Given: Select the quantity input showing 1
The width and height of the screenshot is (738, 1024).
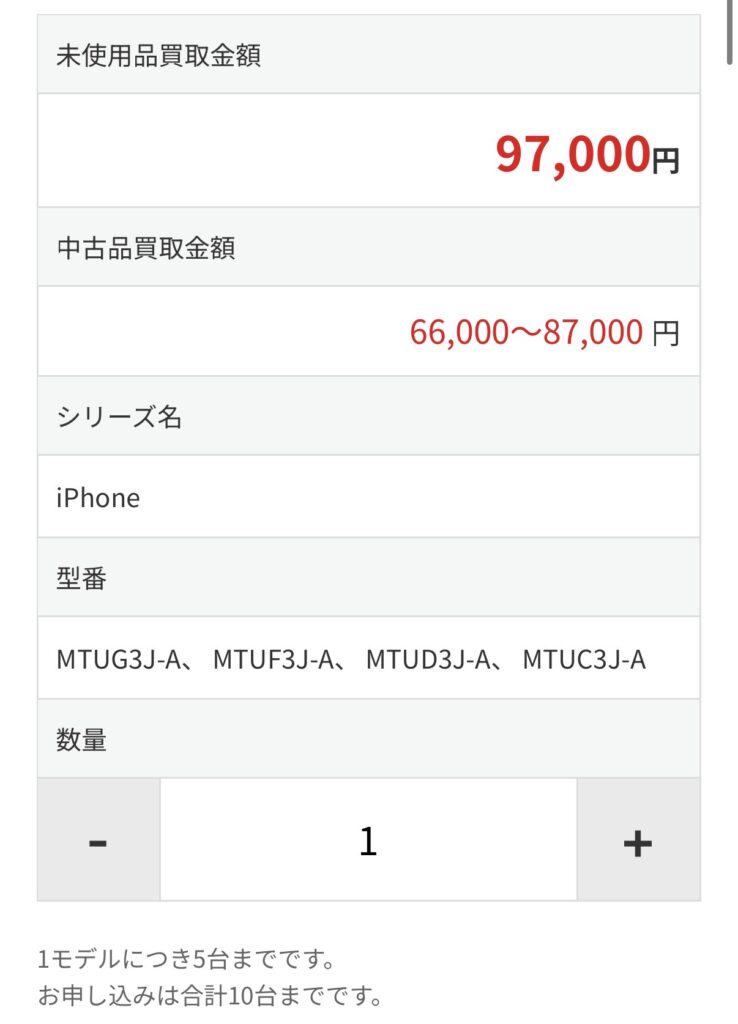Looking at the screenshot, I should [366, 841].
